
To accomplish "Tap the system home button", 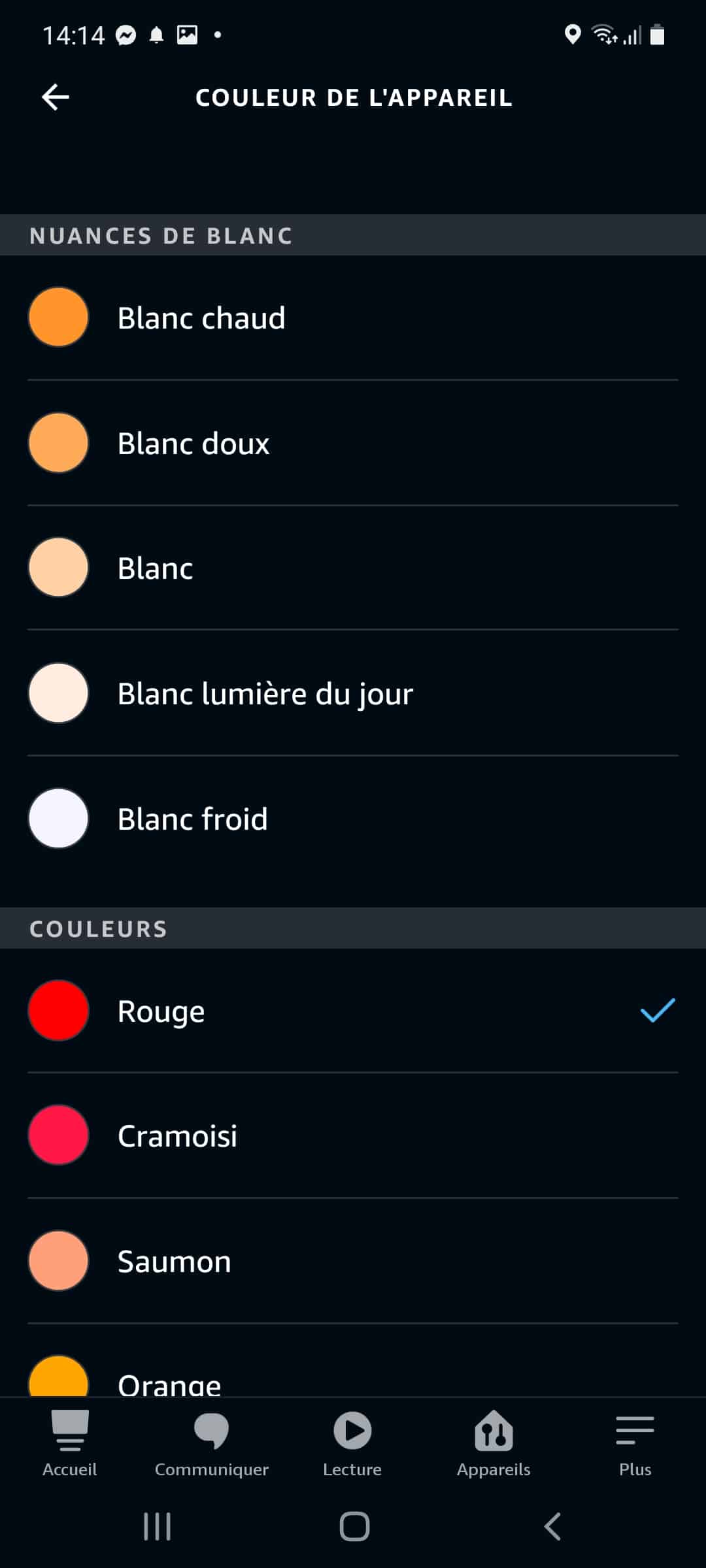I will 354,1527.
